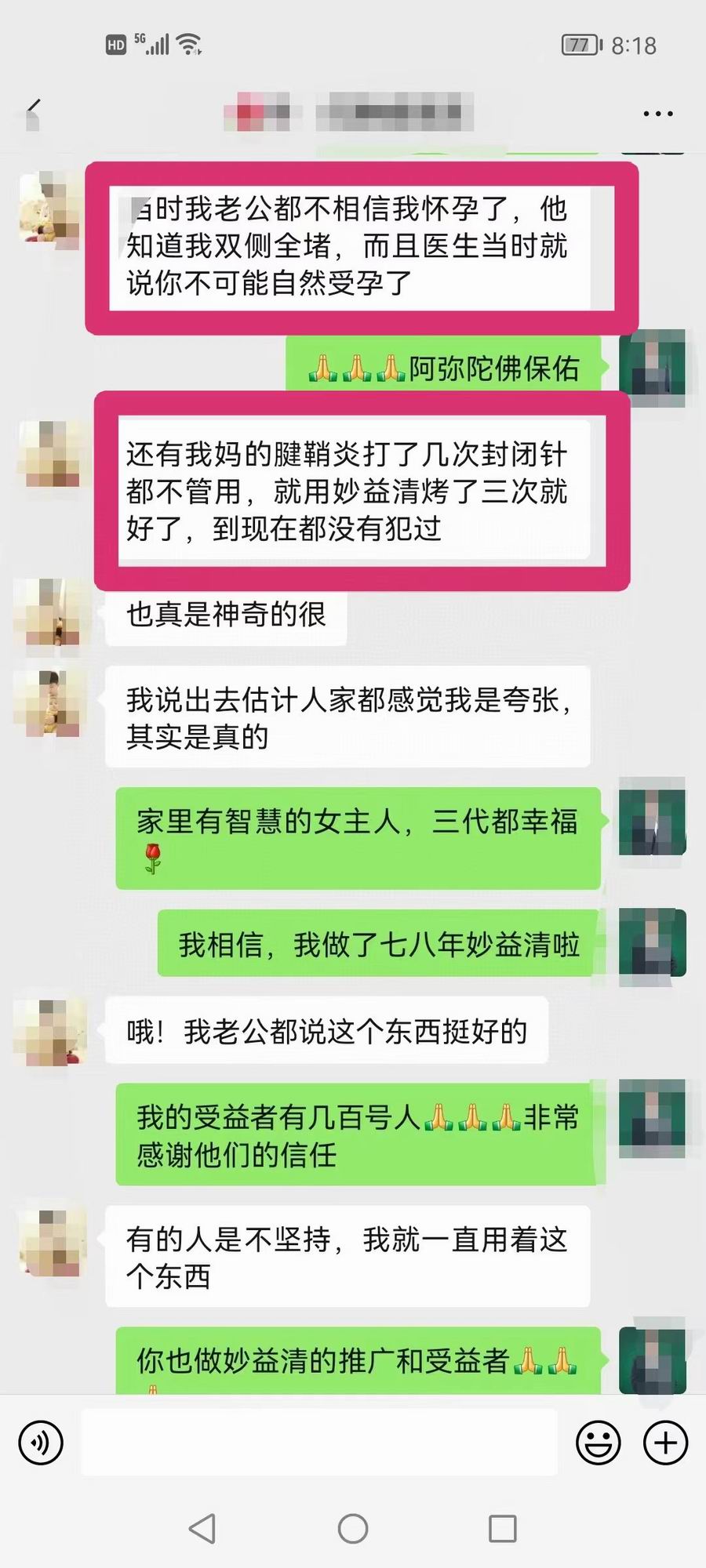
Task: Open the plus attachments panel
Action: pyautogui.click(x=665, y=1443)
